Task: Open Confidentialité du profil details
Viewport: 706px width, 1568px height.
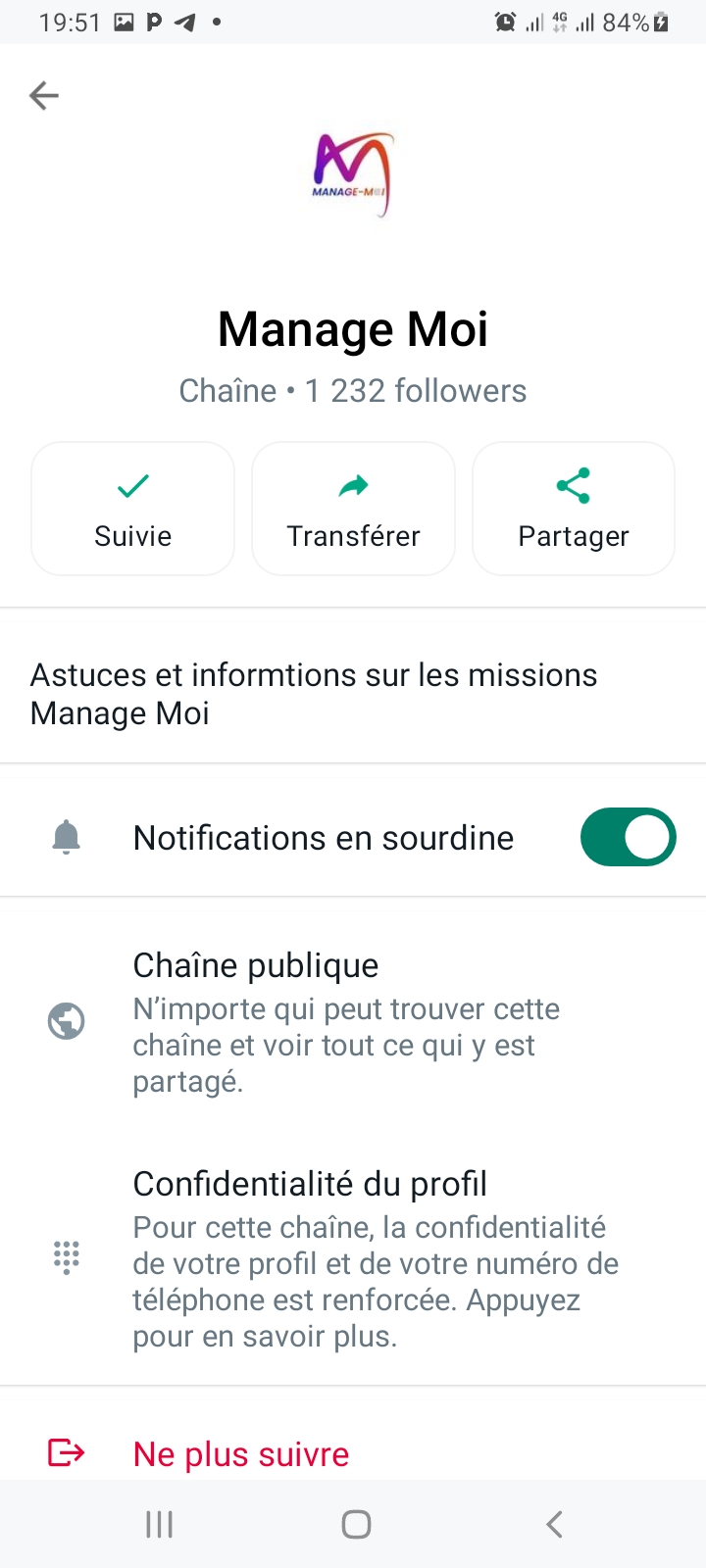Action: tap(353, 1257)
